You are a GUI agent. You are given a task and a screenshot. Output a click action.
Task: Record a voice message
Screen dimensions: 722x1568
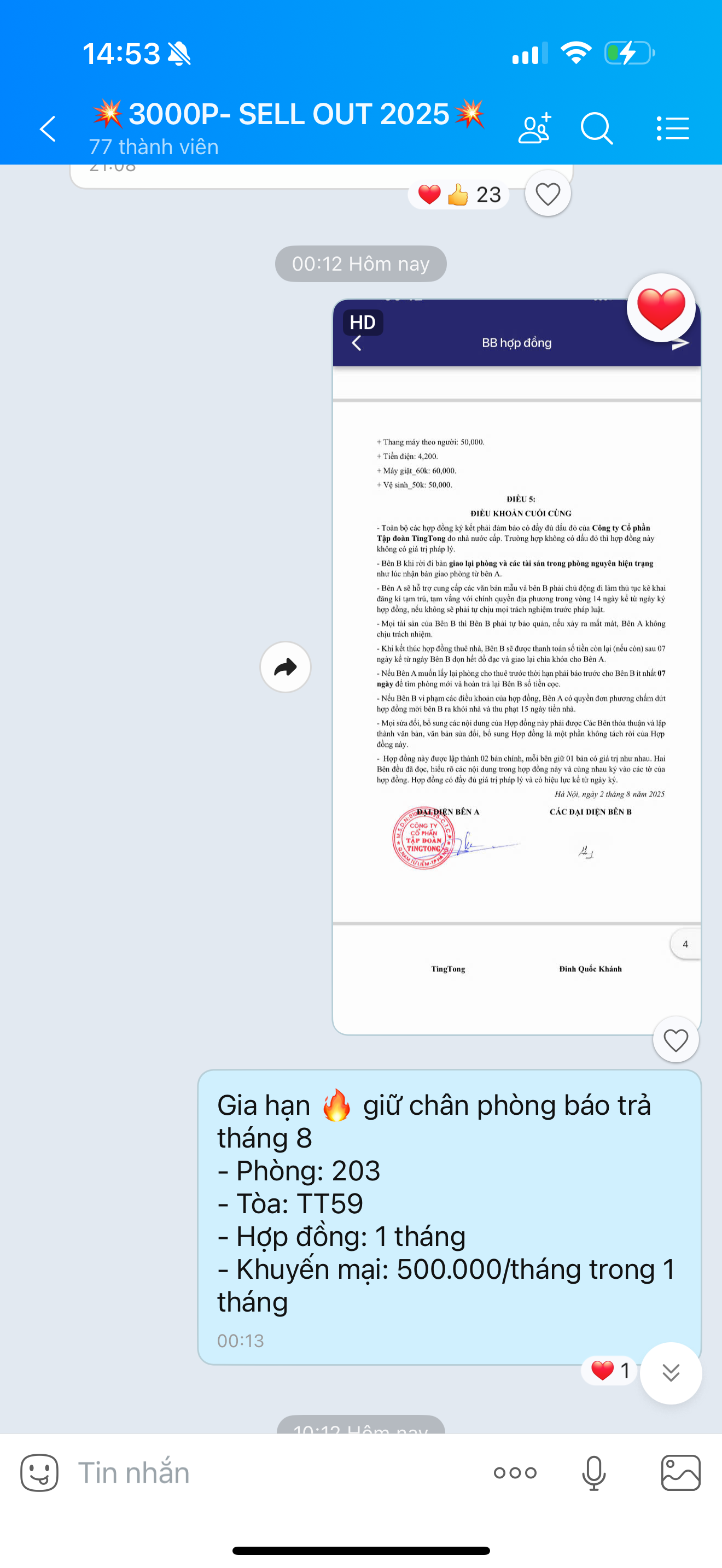click(x=593, y=1473)
